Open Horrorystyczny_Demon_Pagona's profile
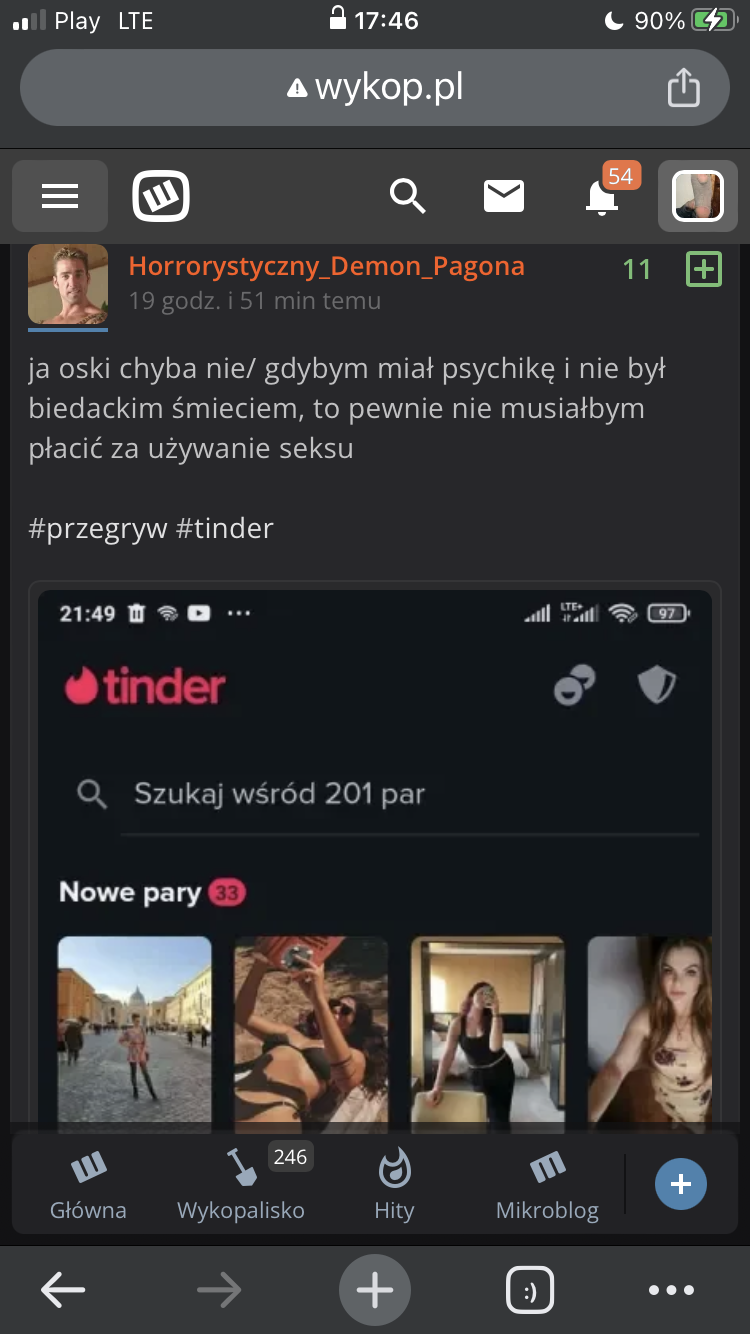Screen dimensions: 750x1334 [326, 266]
